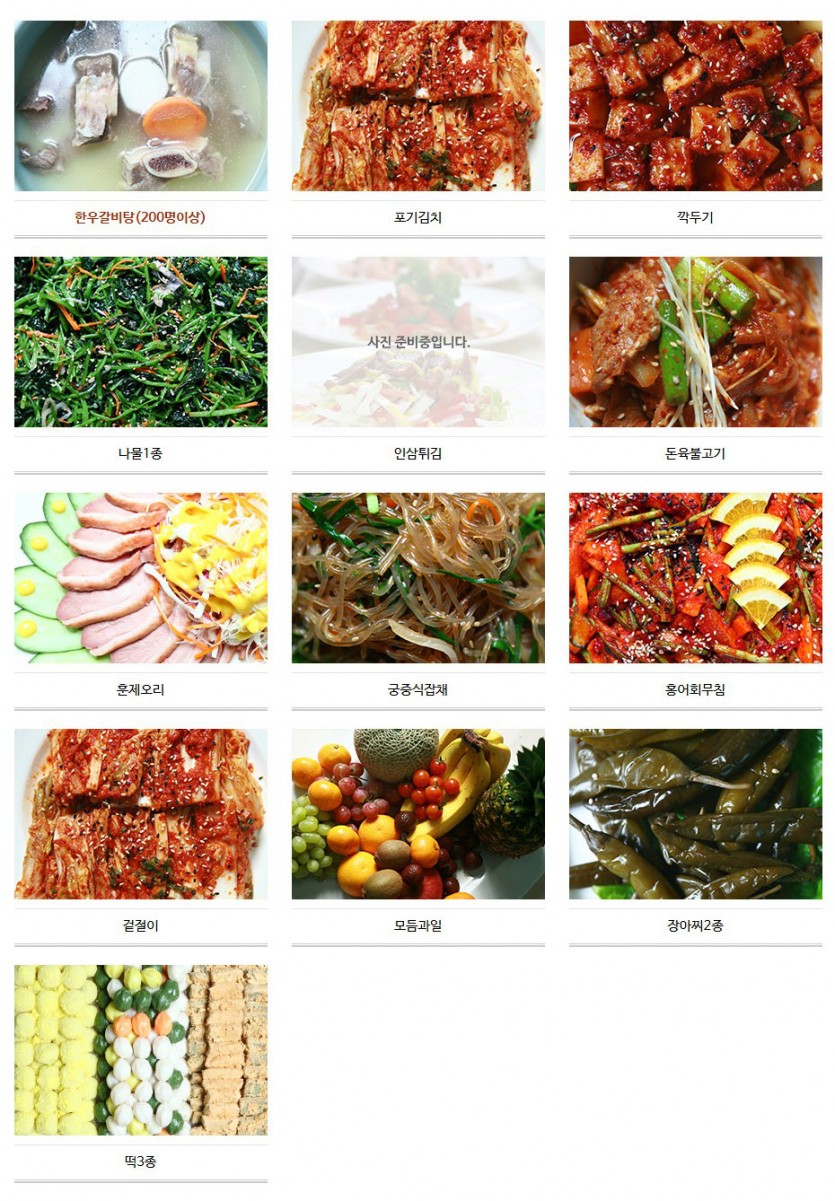Viewport: 835px width, 1201px height.
Task: Select the 깍두기 item
Action: point(695,106)
